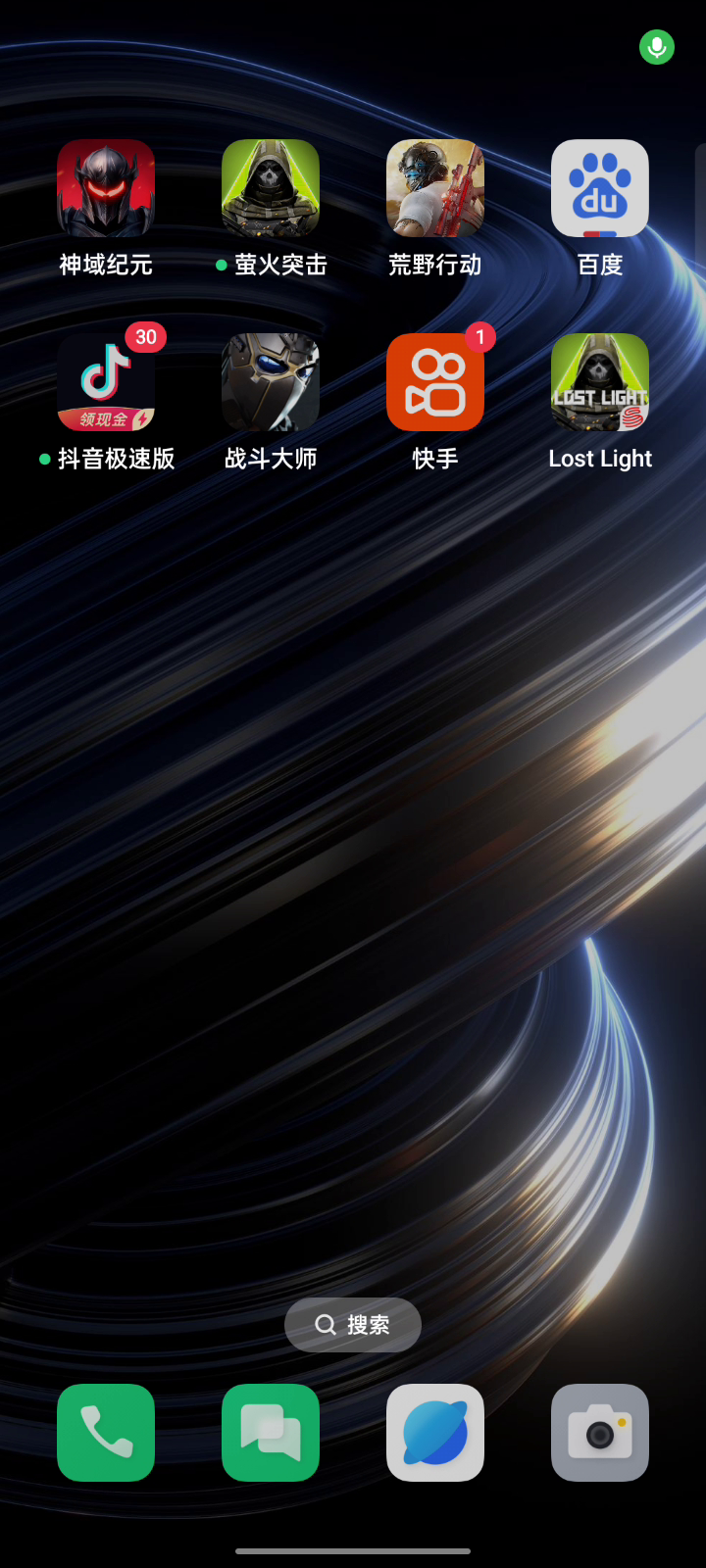Open the Phone dialer in the dock
This screenshot has width=706, height=1568.
[106, 1433]
